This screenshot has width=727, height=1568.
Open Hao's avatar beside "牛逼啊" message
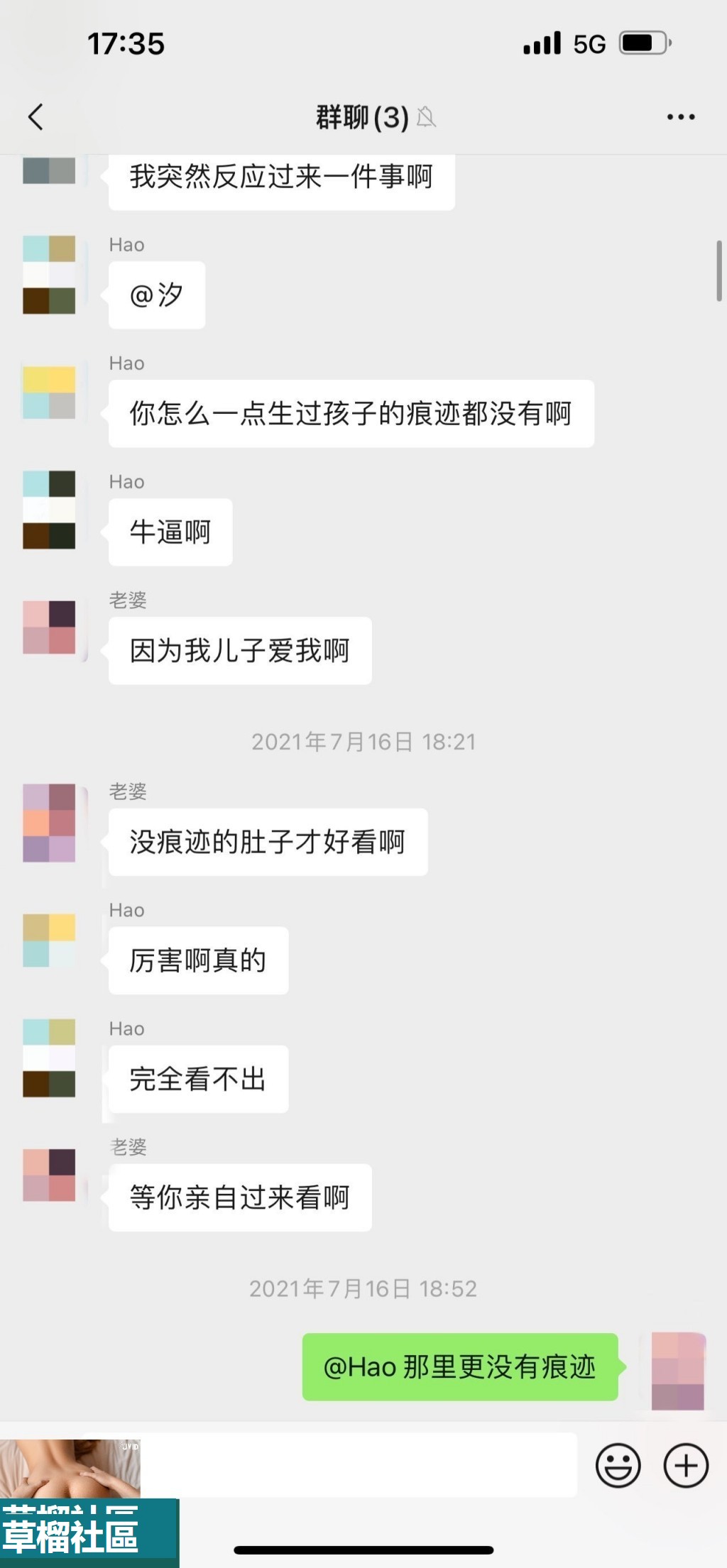[49, 510]
